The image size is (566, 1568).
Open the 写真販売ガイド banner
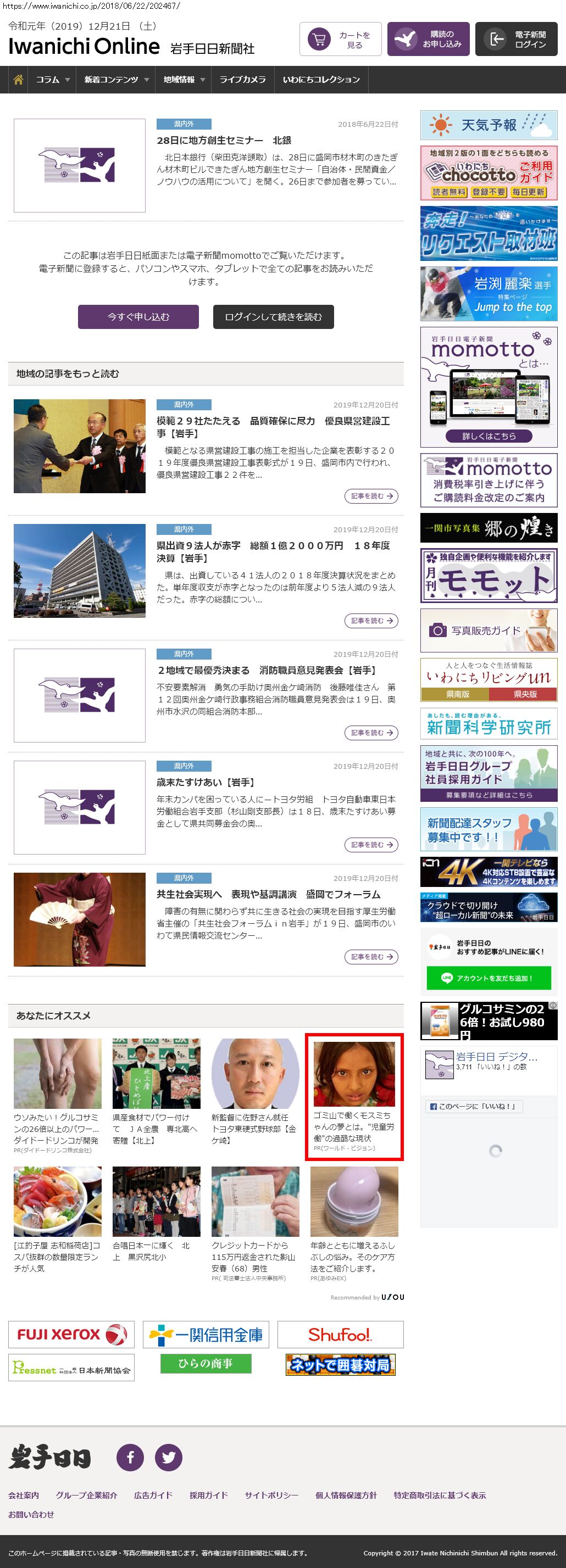click(489, 630)
